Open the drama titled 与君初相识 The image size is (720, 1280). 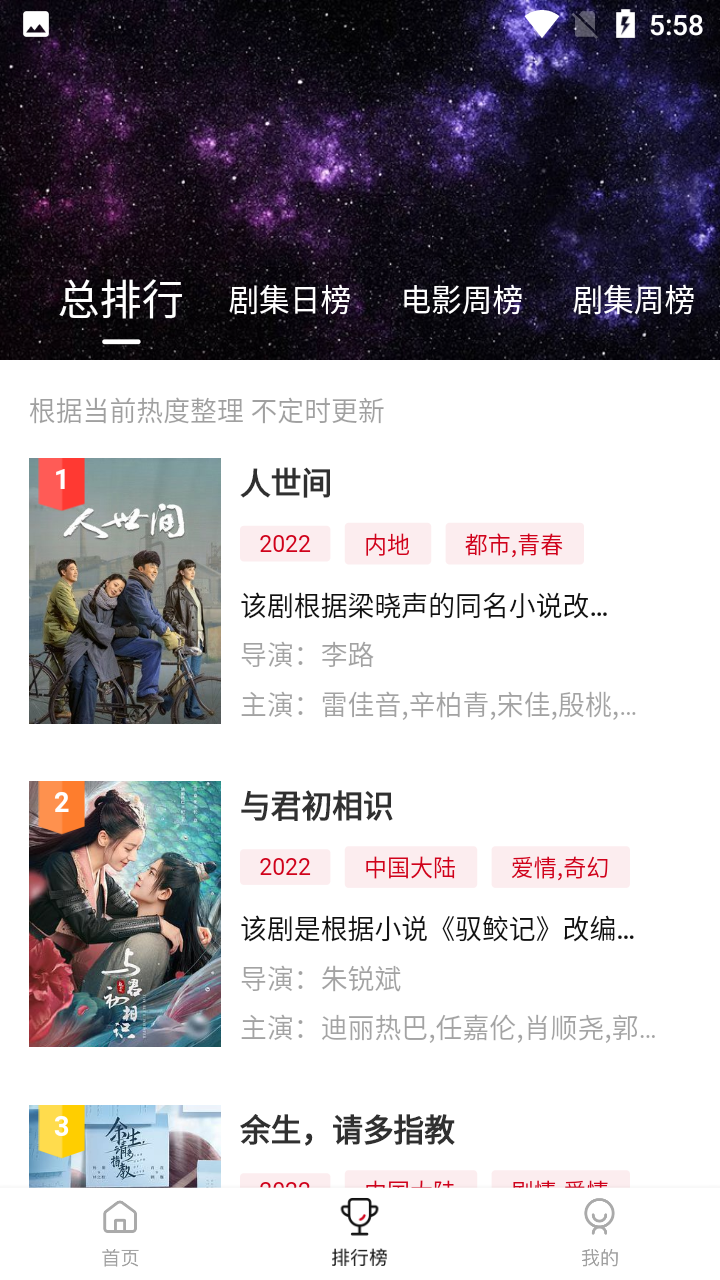[x=316, y=806]
